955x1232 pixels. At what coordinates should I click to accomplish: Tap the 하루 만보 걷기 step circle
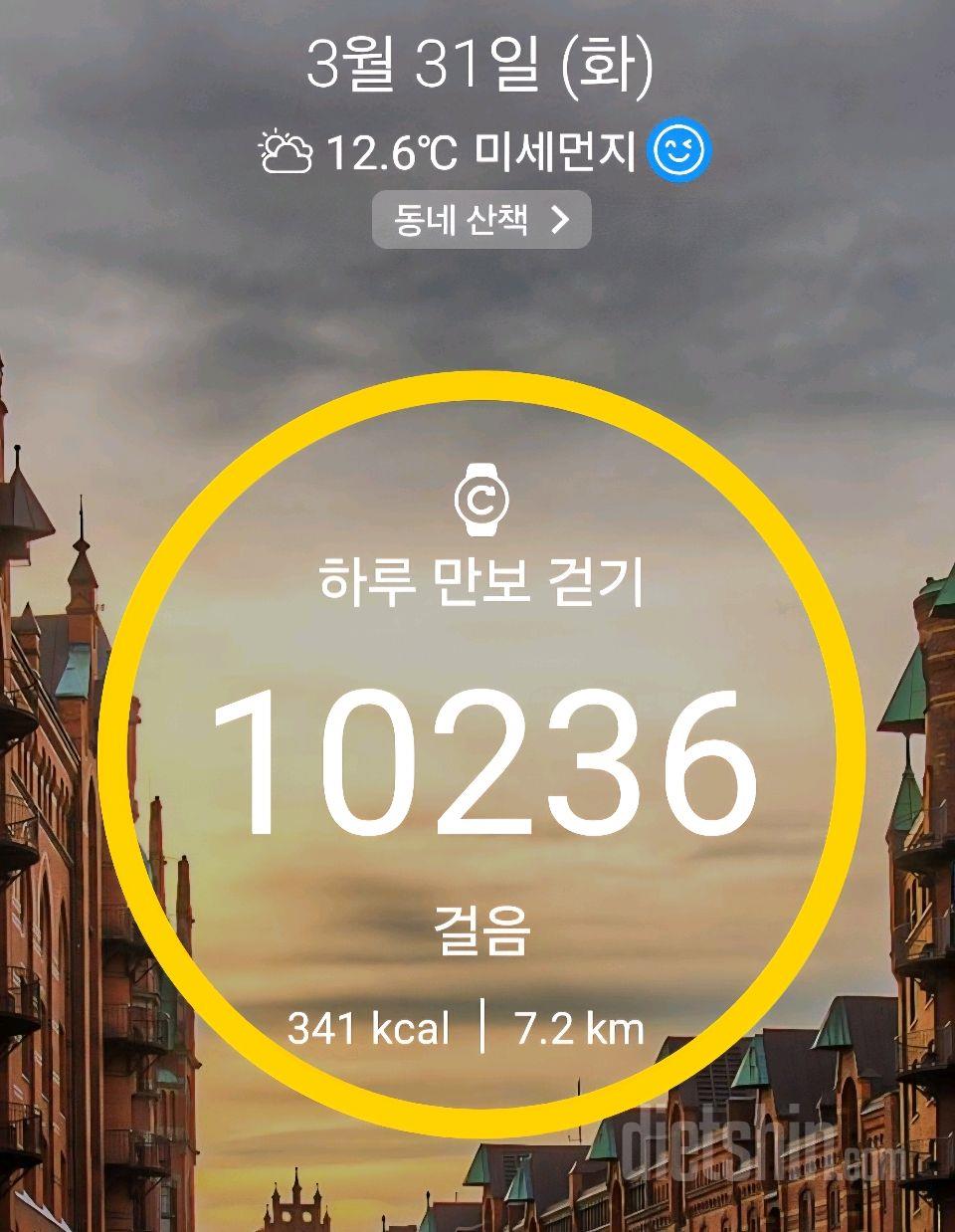click(481, 756)
